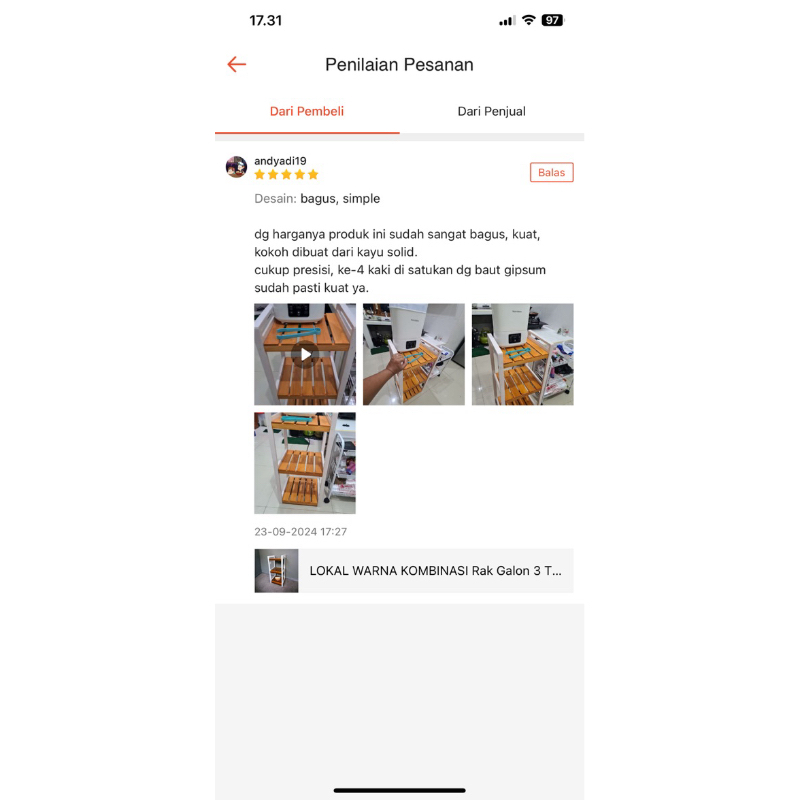Open the third review photo in top row
The image size is (800, 800).
[522, 354]
